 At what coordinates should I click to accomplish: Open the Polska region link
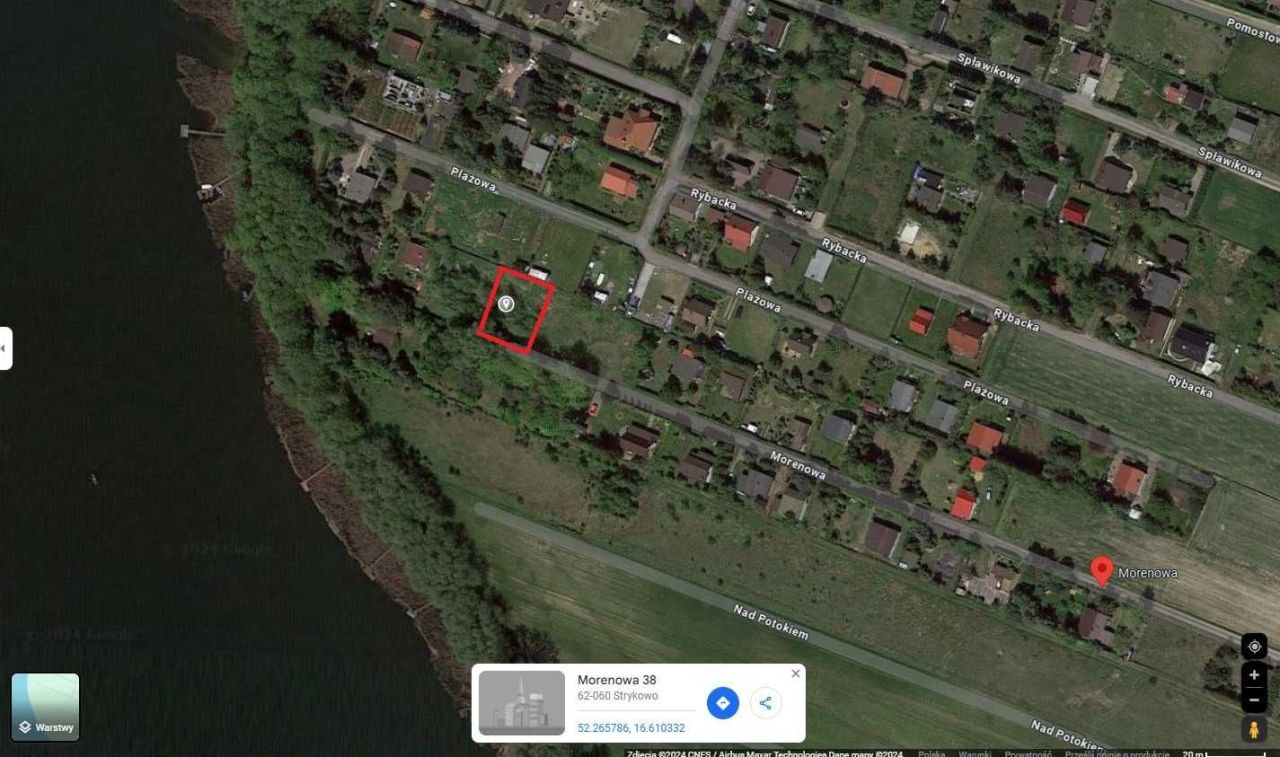tap(931, 754)
